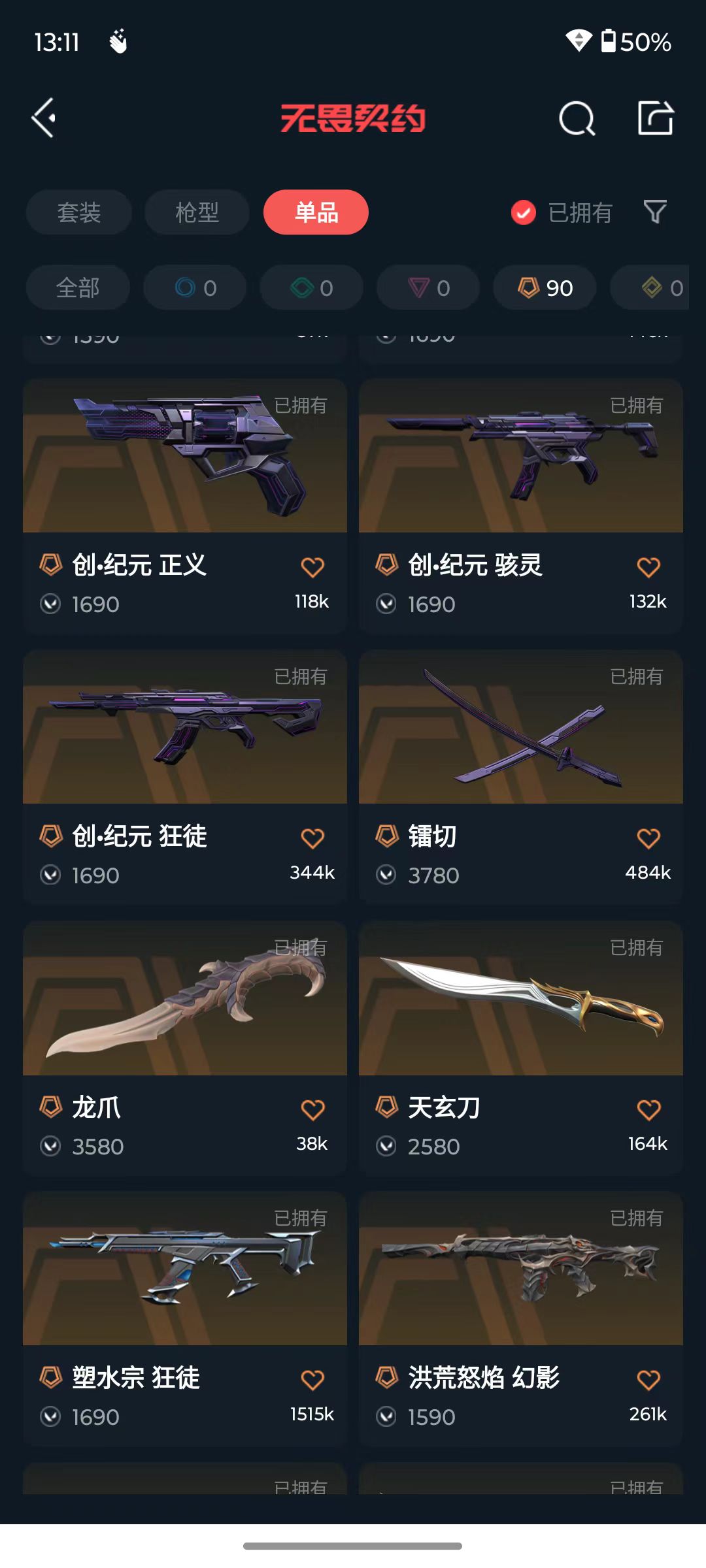706x1568 pixels.
Task: Like the 镭切 melee skin
Action: point(648,838)
